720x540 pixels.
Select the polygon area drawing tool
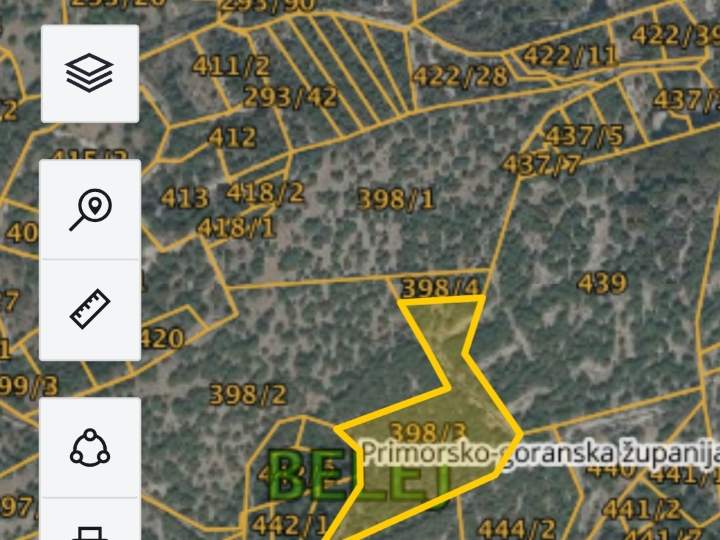coord(89,447)
